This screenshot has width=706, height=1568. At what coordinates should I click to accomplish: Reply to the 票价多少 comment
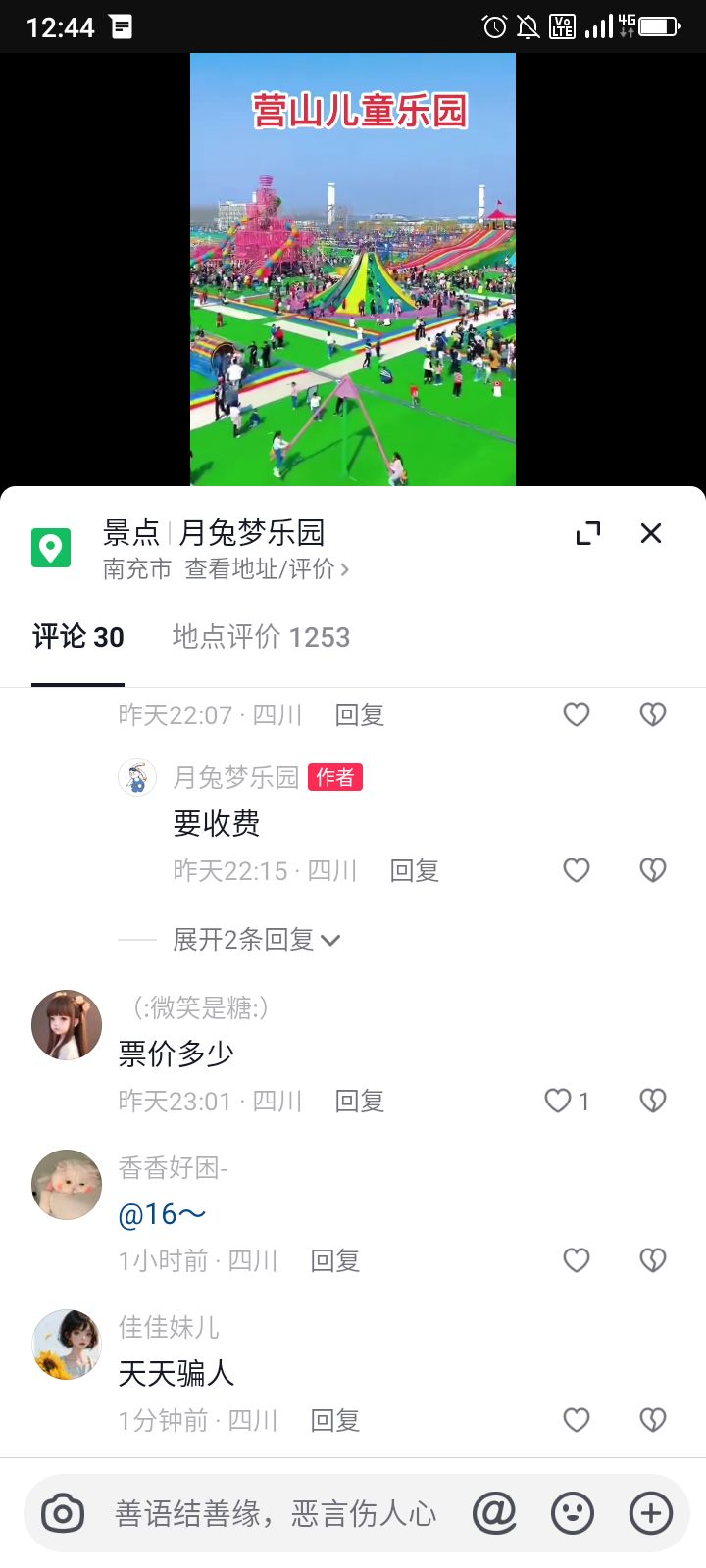tap(359, 1102)
